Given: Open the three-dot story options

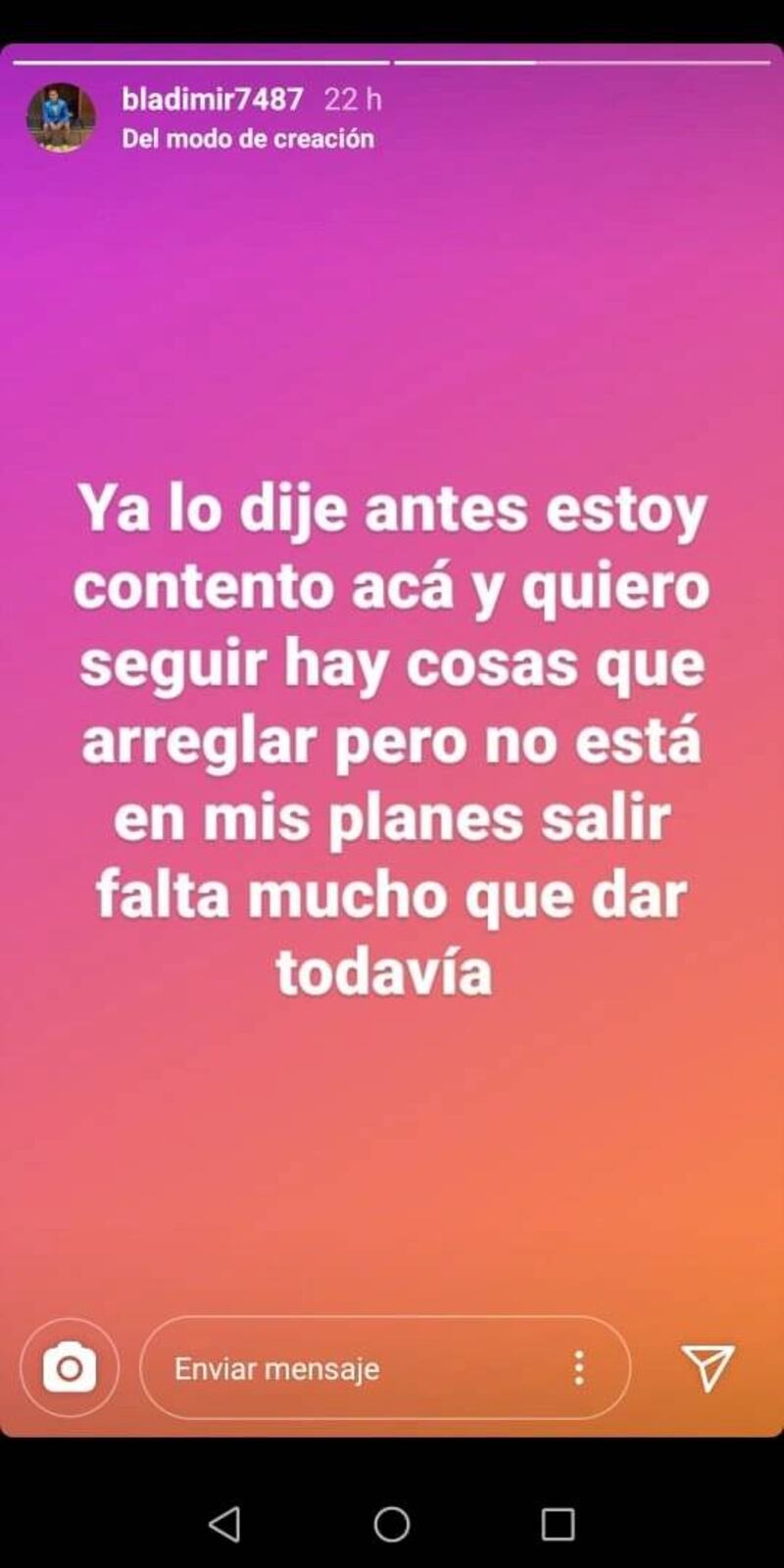Looking at the screenshot, I should pos(579,1368).
